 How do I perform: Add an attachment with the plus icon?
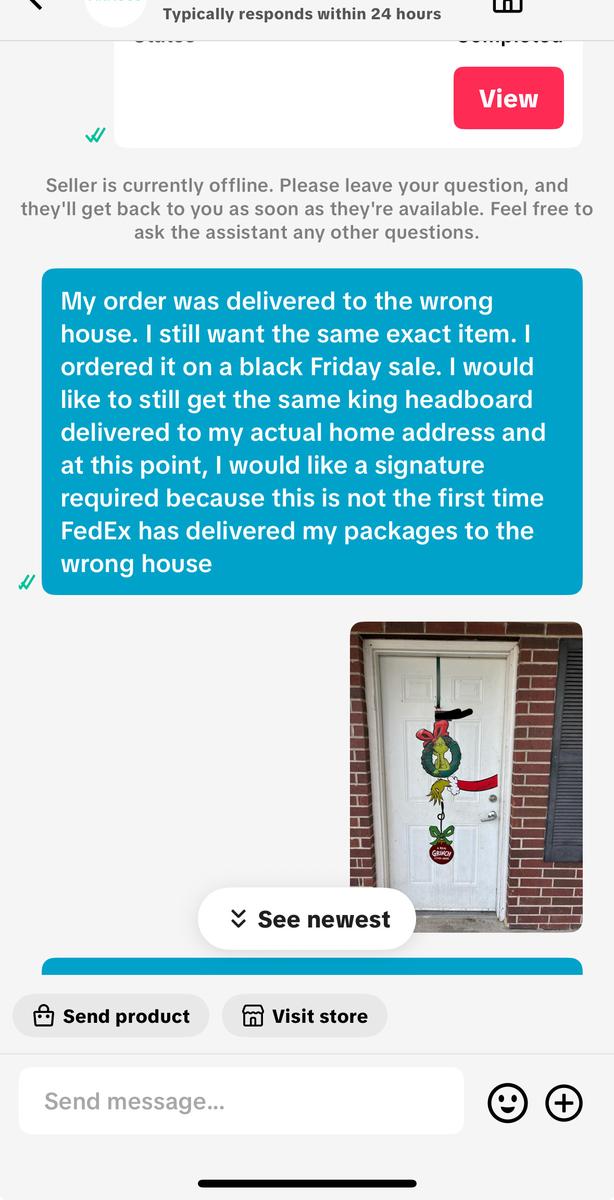point(564,1103)
